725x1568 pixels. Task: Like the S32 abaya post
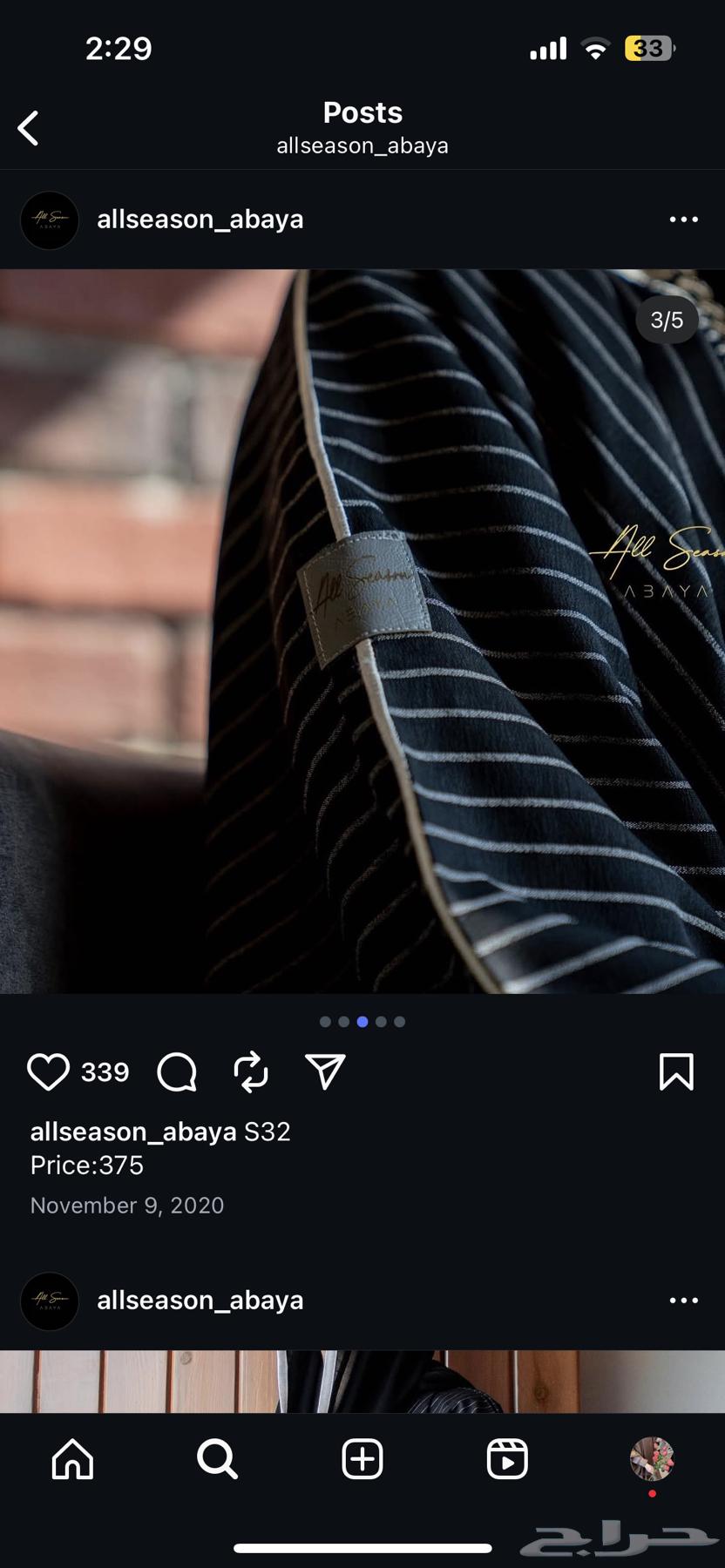pos(48,1071)
